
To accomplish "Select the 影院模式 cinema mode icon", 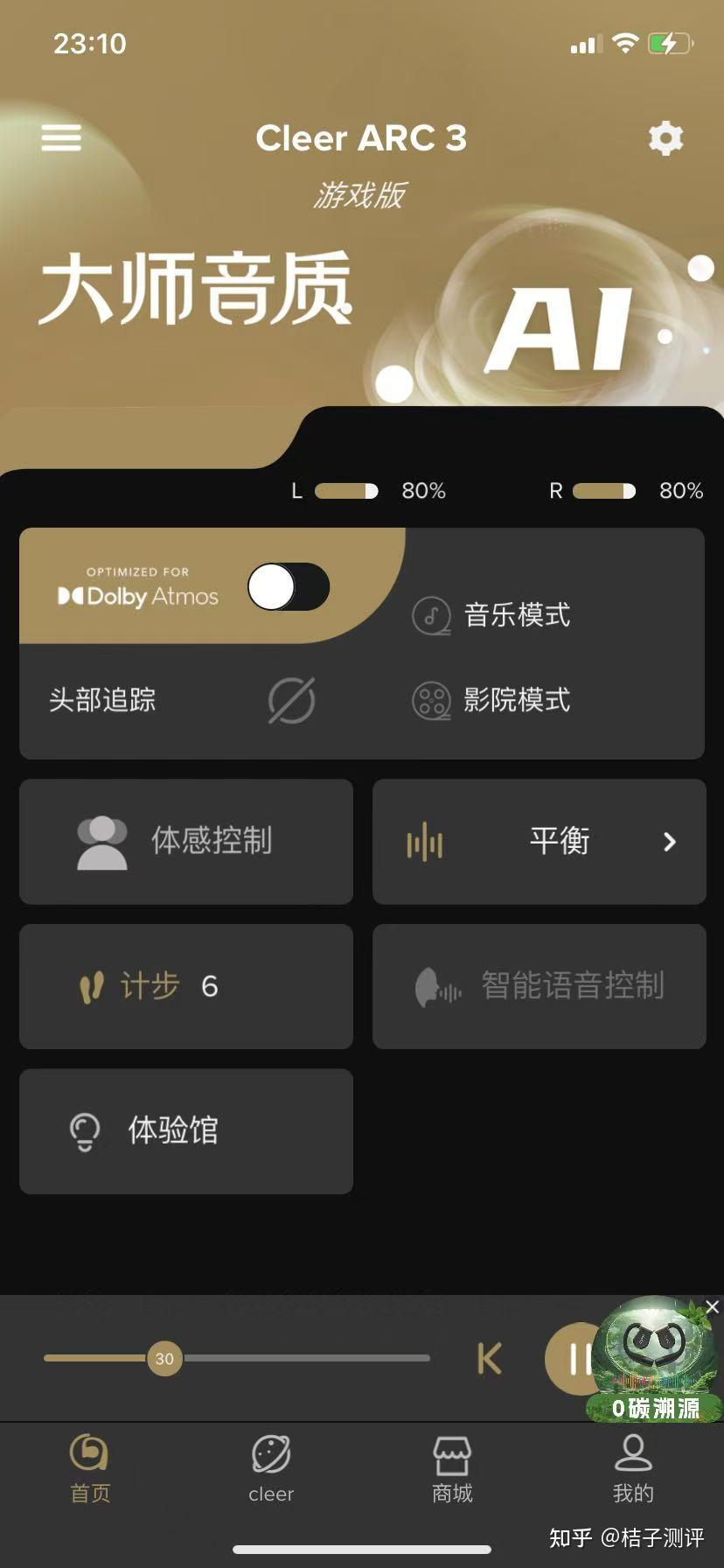I will [x=429, y=701].
